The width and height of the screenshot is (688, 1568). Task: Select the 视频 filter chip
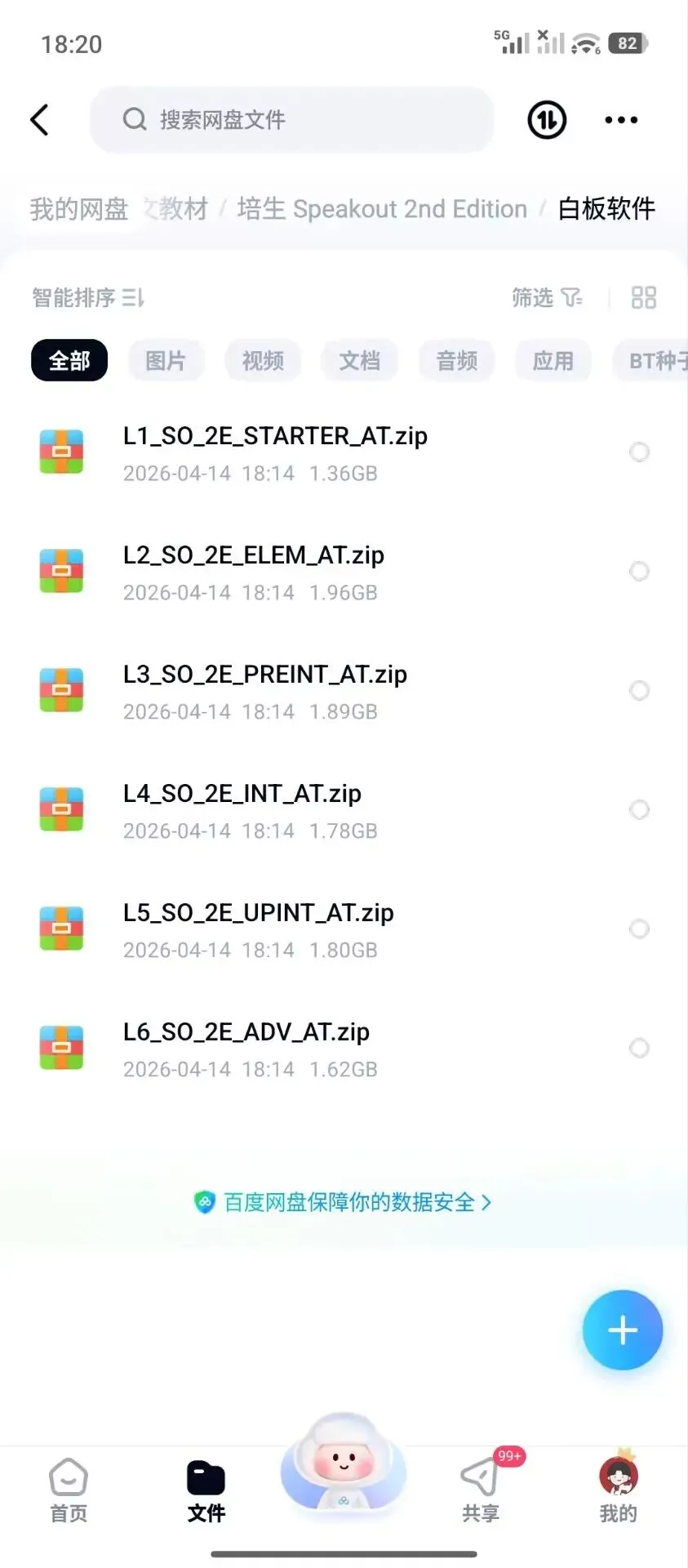[x=263, y=360]
